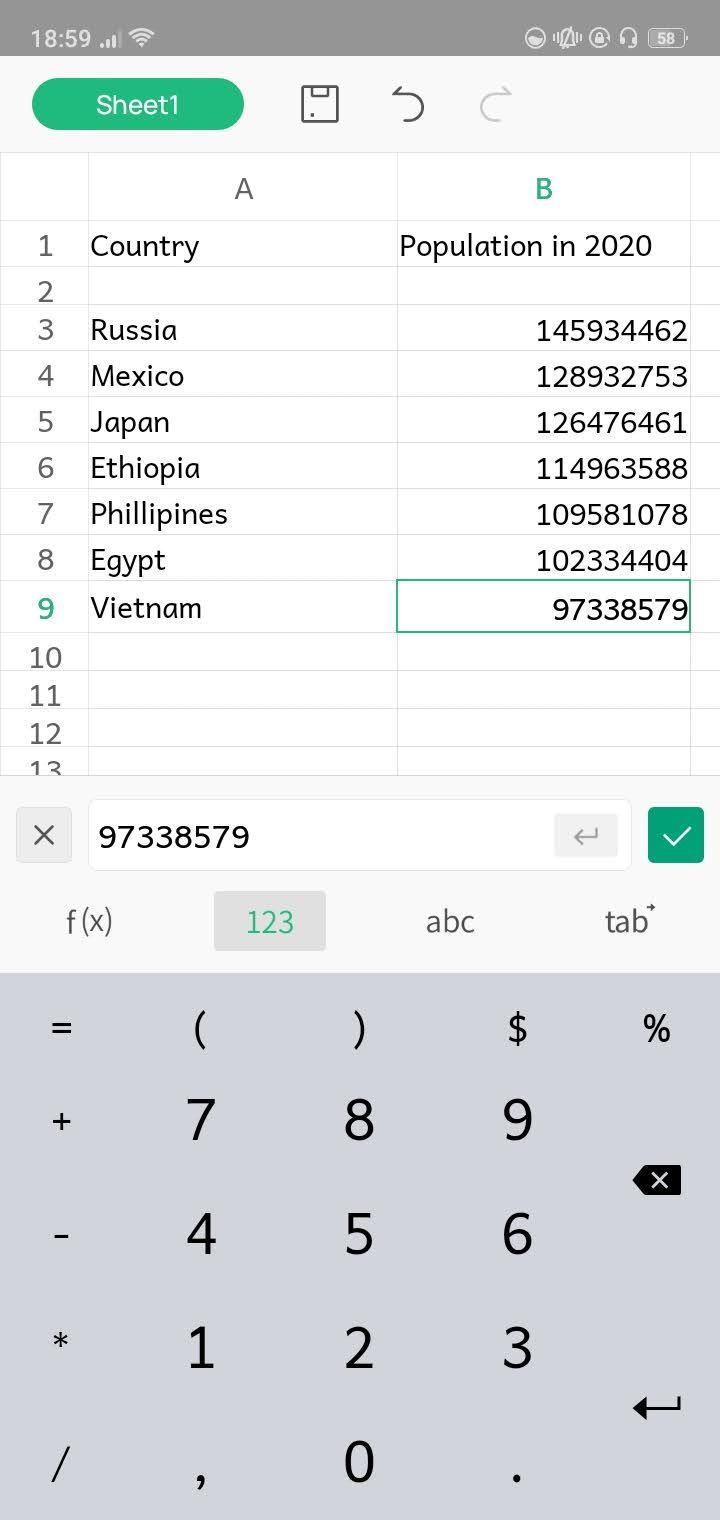Confirm the entry with the green checkmark

676,835
